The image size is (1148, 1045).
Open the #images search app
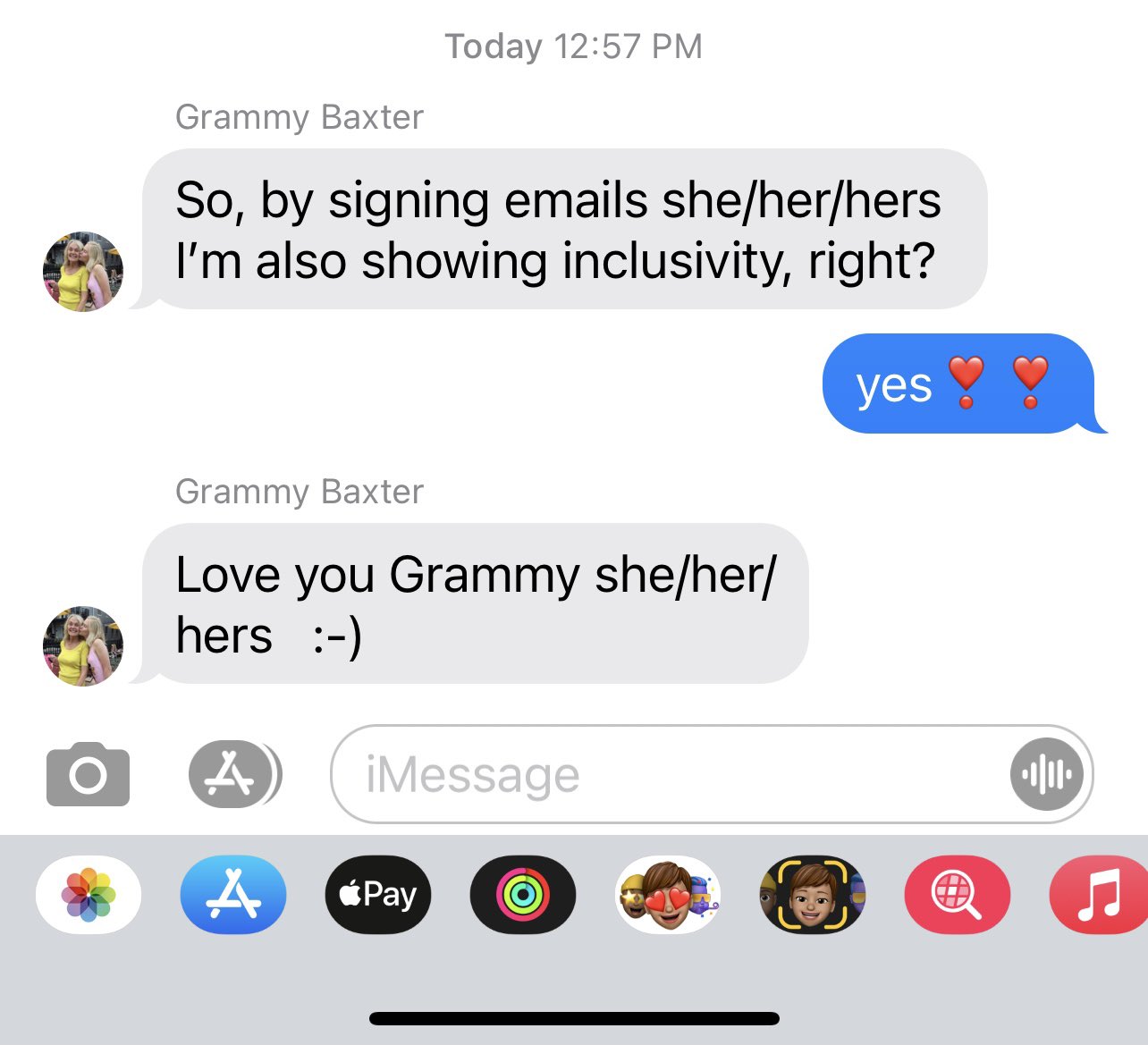coord(957,895)
